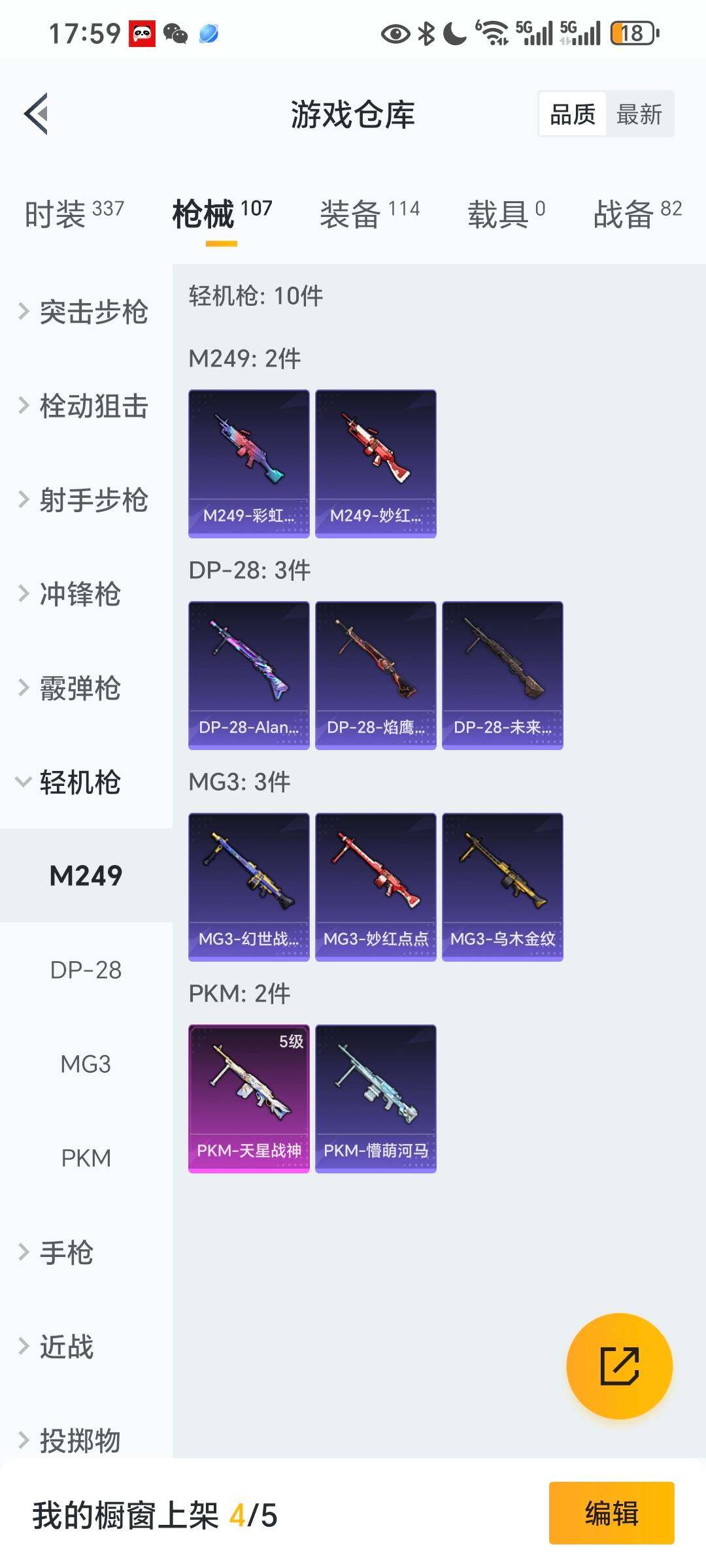
Task: Select PKM in the side list
Action: [86, 1158]
